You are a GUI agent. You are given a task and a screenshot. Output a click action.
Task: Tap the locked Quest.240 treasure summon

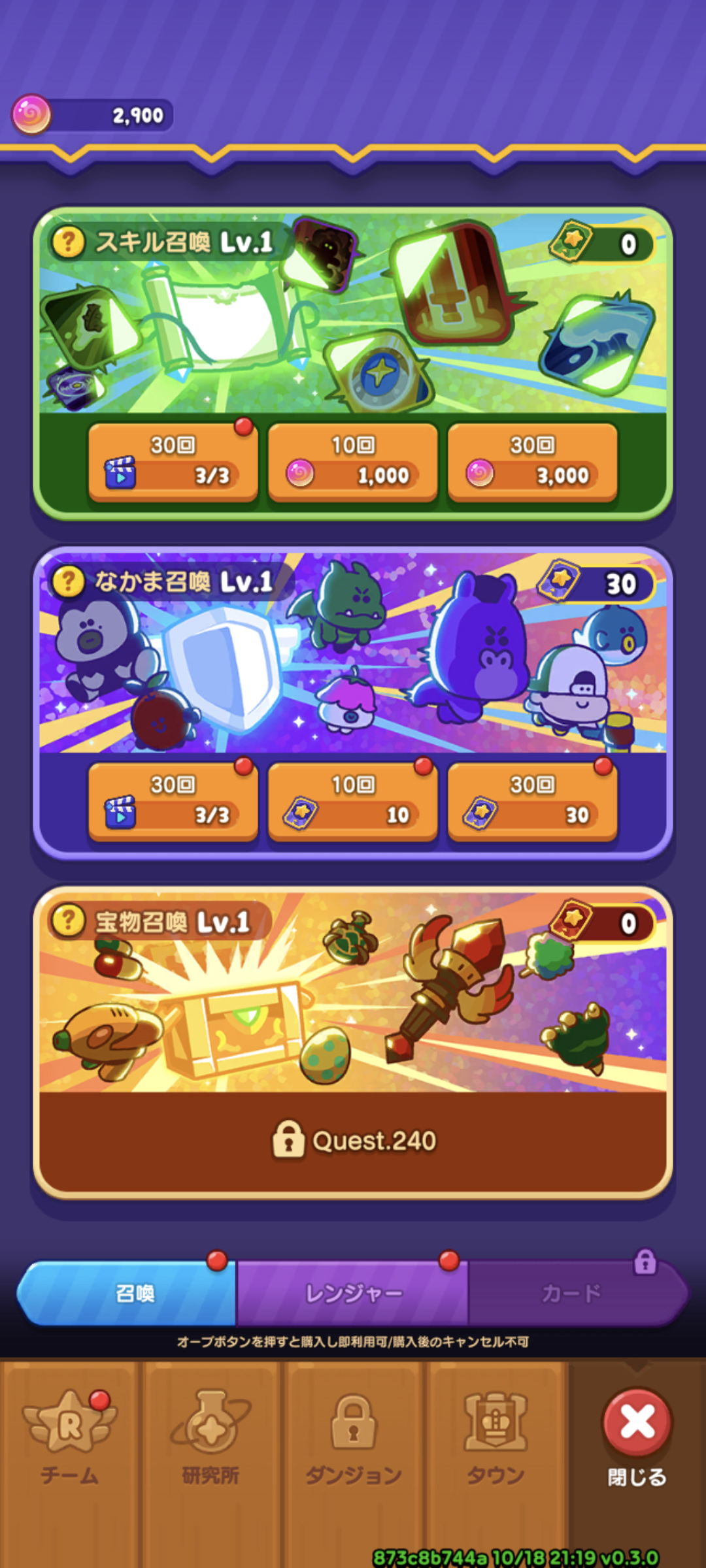(353, 1141)
